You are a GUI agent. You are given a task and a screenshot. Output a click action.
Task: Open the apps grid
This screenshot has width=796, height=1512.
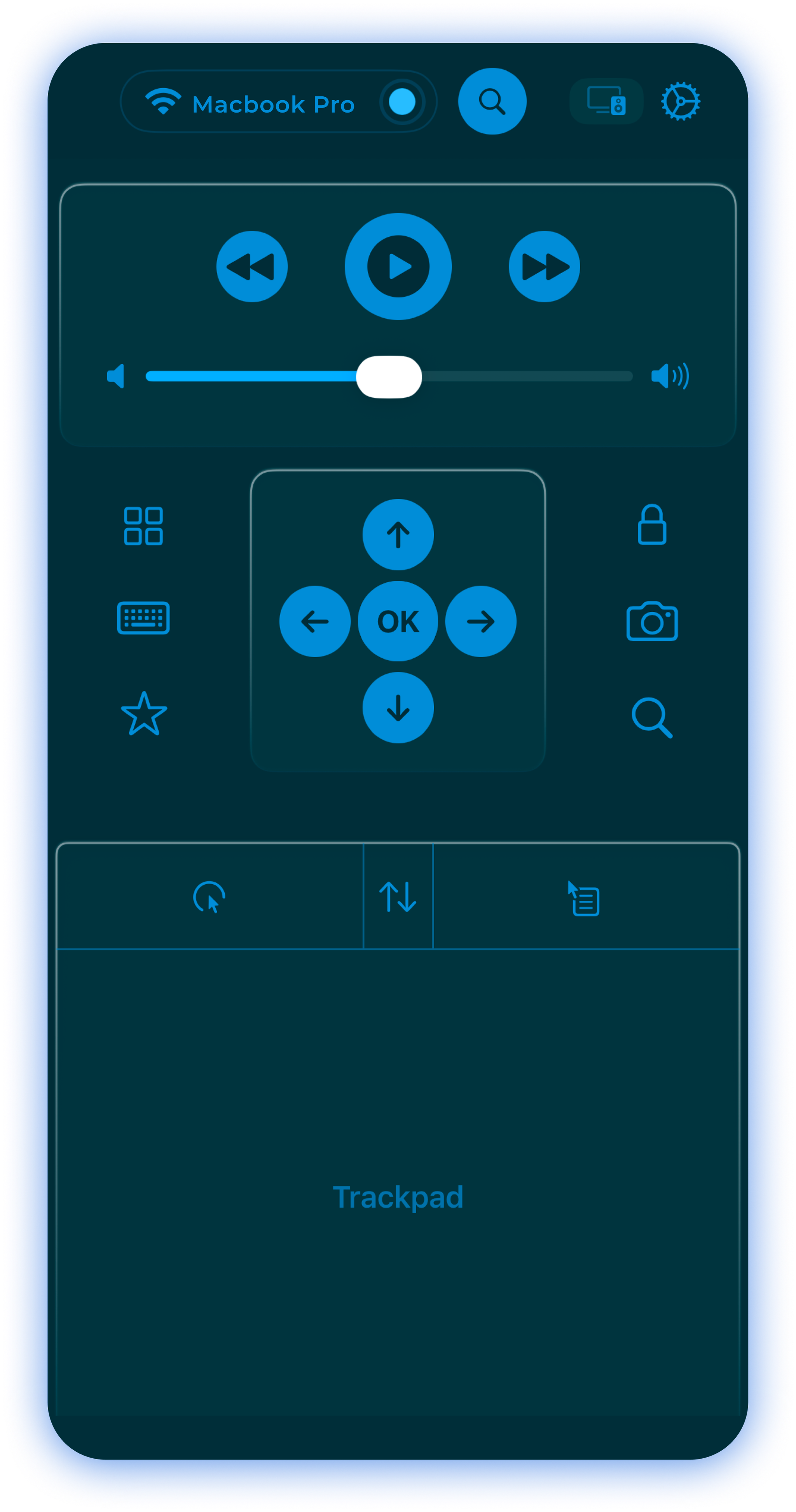[x=143, y=526]
